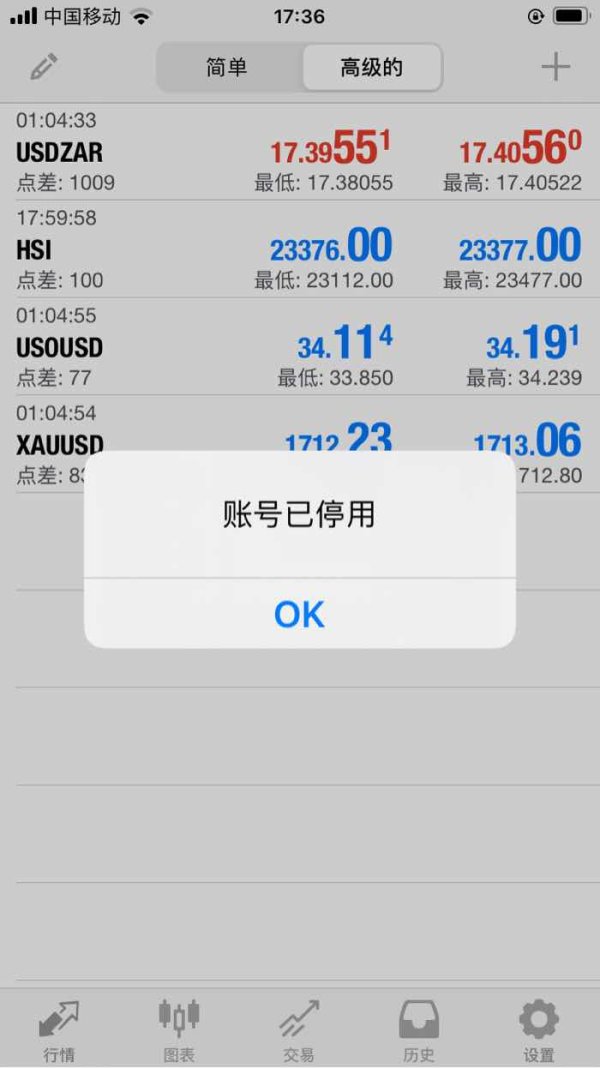This screenshot has width=600, height=1068.
Task: Add a new symbol with plus icon
Action: [555, 67]
